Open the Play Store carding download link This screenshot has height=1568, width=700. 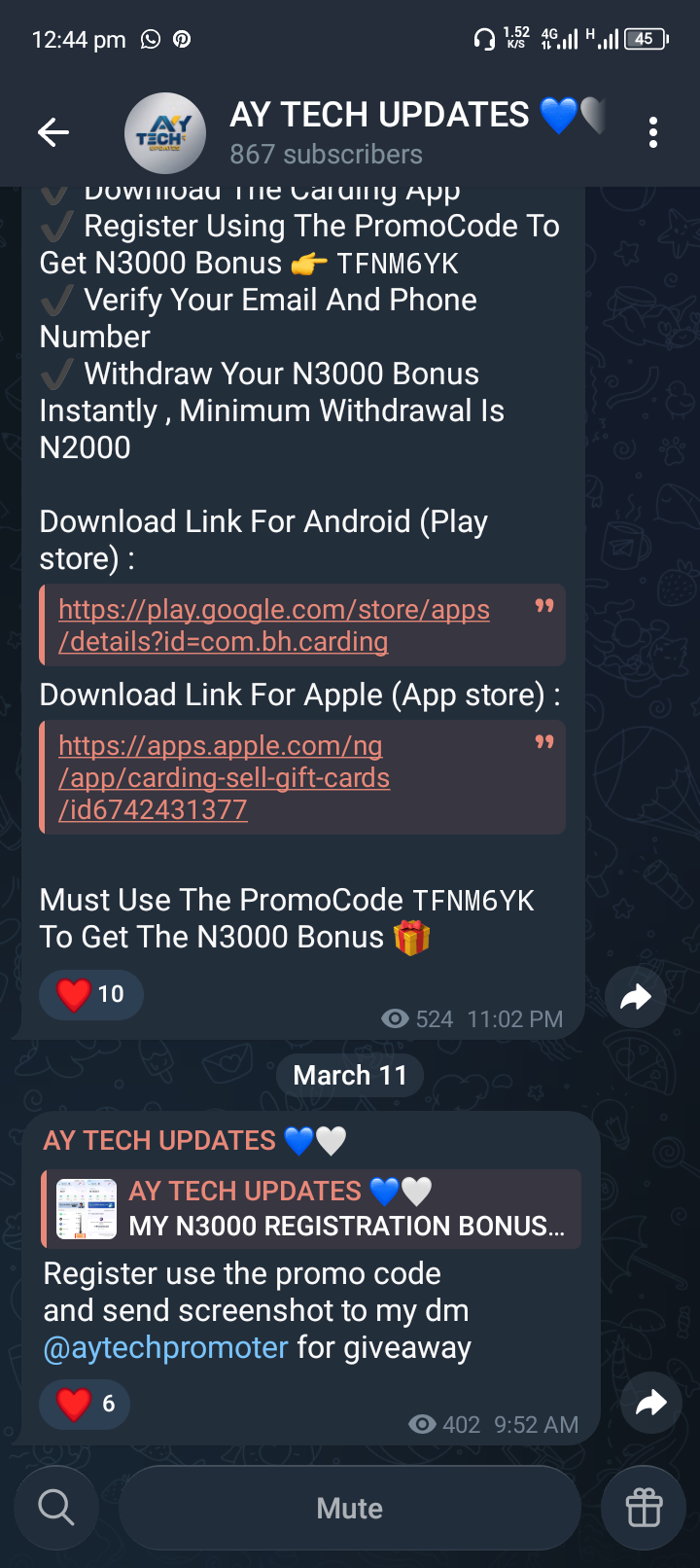pos(272,625)
